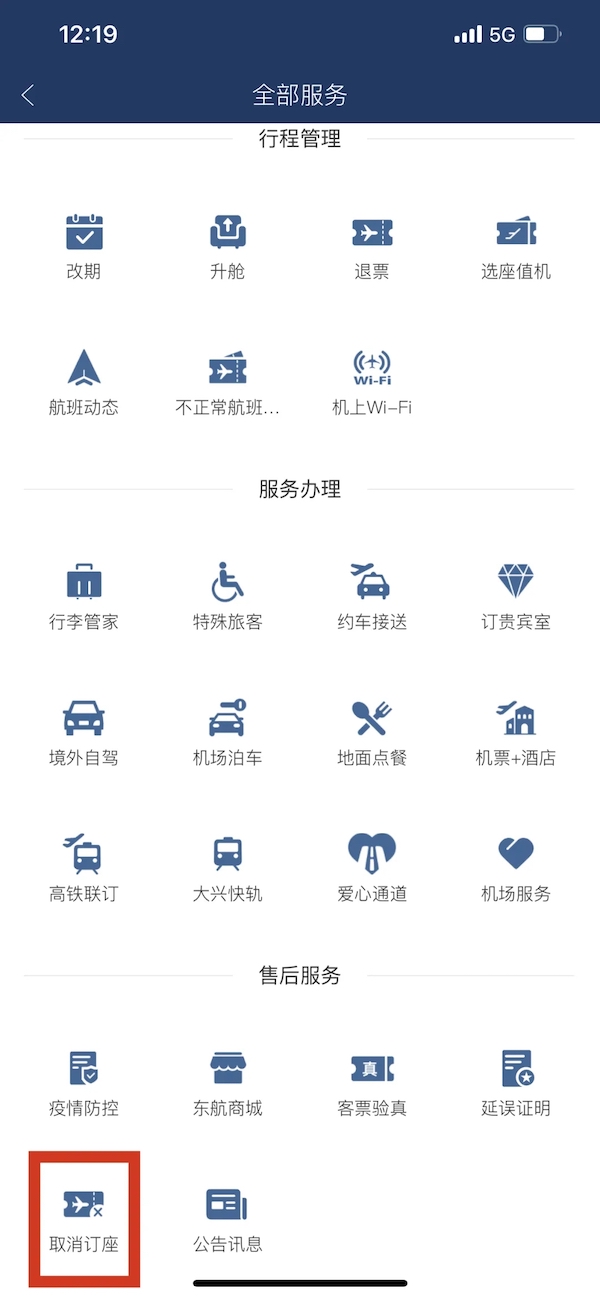This screenshot has width=600, height=1298.
Task: Open the 改期 service
Action: [84, 245]
